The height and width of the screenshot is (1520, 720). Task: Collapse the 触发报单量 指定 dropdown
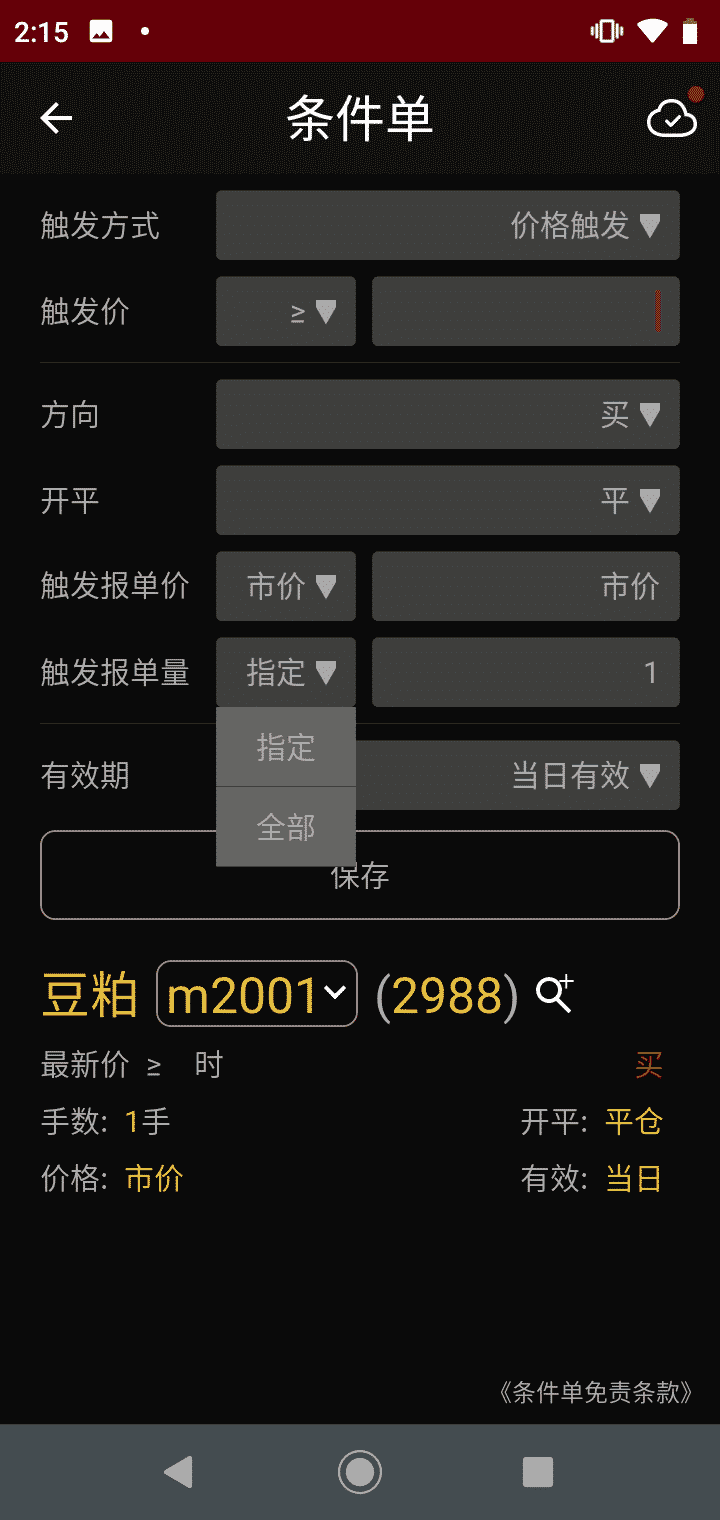pyautogui.click(x=286, y=672)
